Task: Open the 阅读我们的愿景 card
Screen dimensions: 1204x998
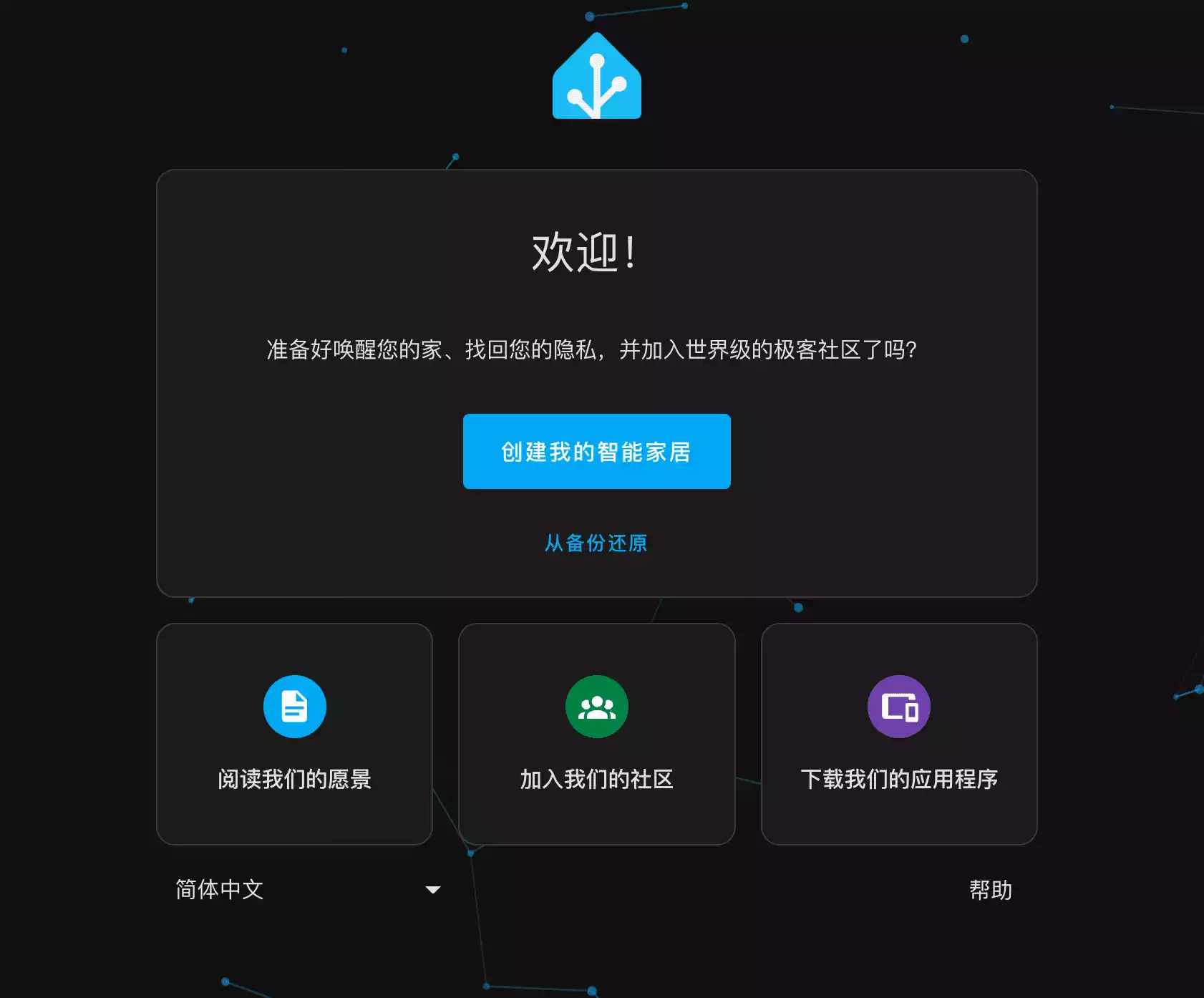Action: 294,734
